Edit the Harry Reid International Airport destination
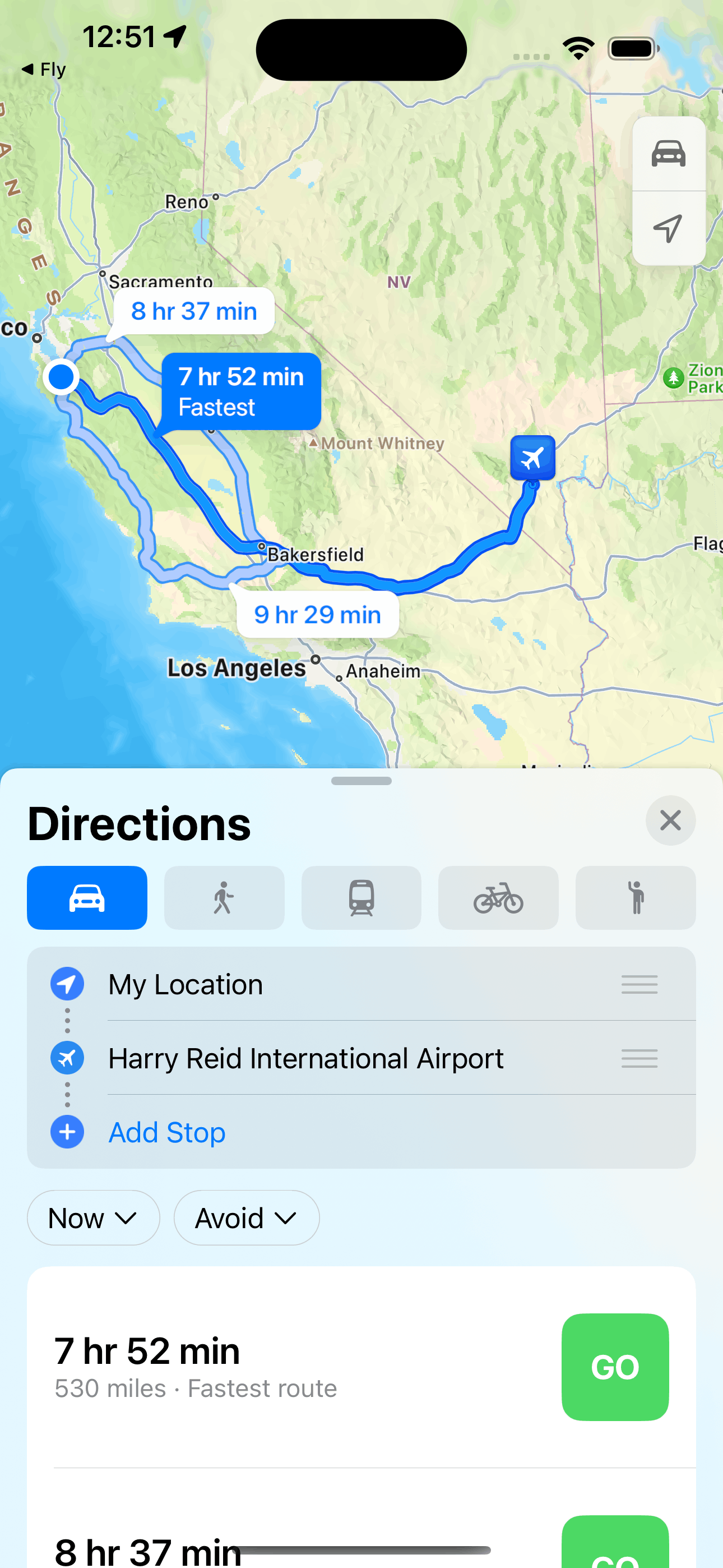723x1568 pixels. [305, 1059]
